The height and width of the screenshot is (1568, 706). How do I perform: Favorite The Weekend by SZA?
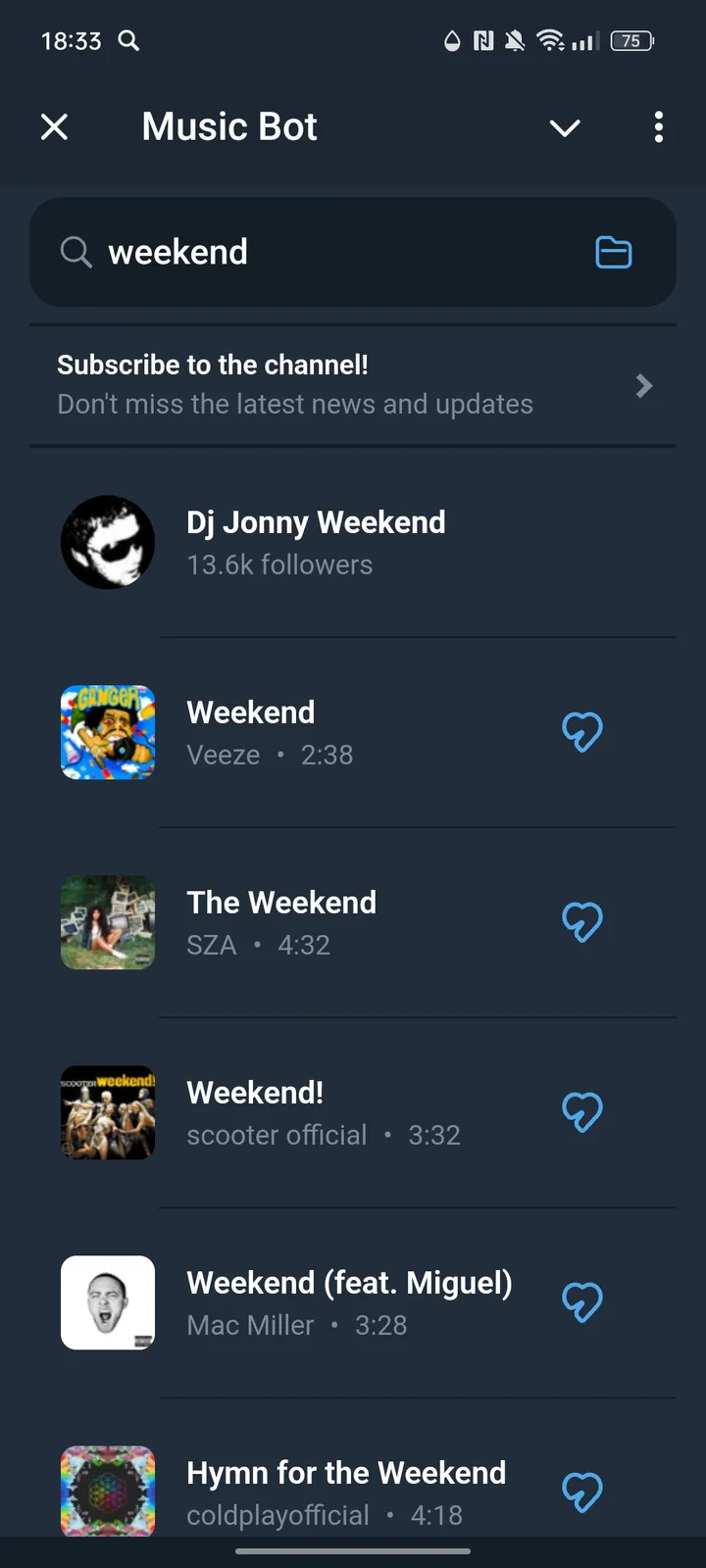[582, 921]
